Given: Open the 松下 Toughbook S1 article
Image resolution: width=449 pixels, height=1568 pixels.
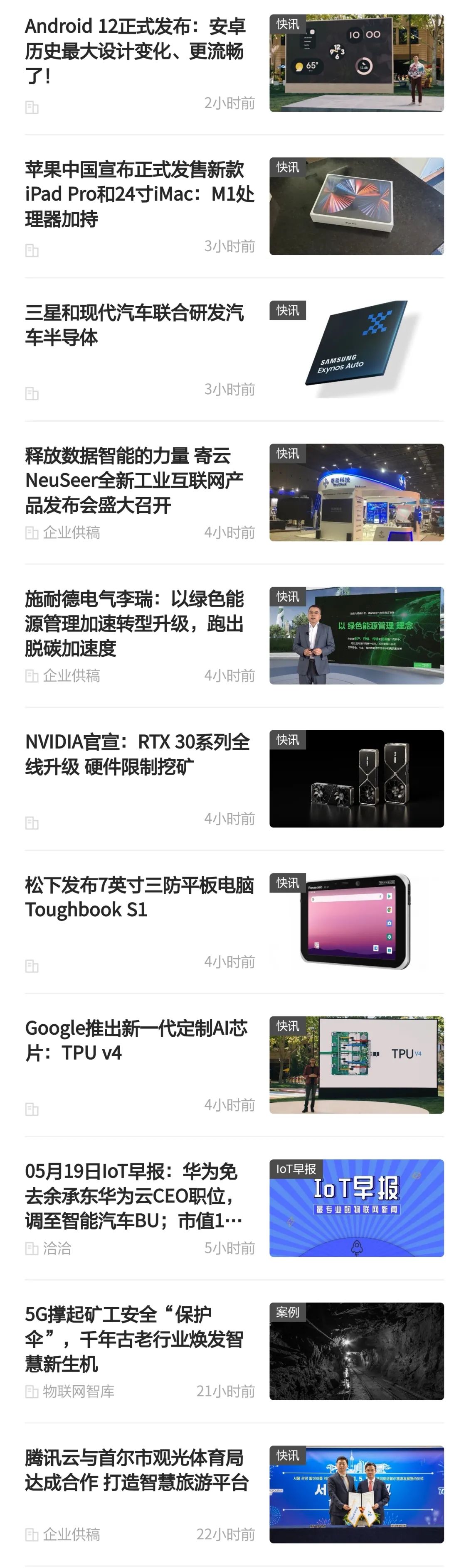Looking at the screenshot, I should click(x=139, y=897).
